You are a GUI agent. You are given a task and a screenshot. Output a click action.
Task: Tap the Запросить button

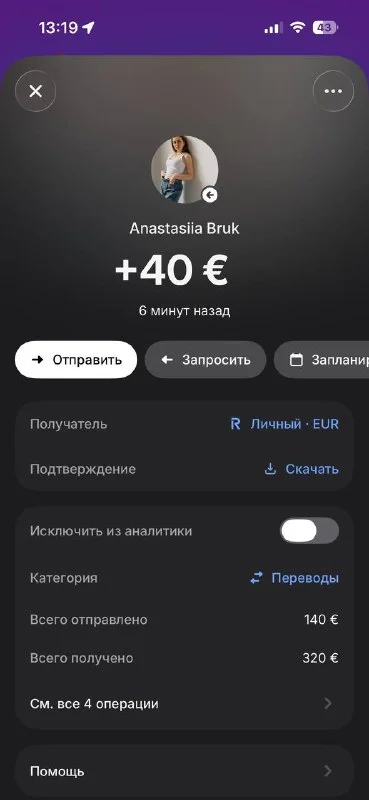point(206,360)
